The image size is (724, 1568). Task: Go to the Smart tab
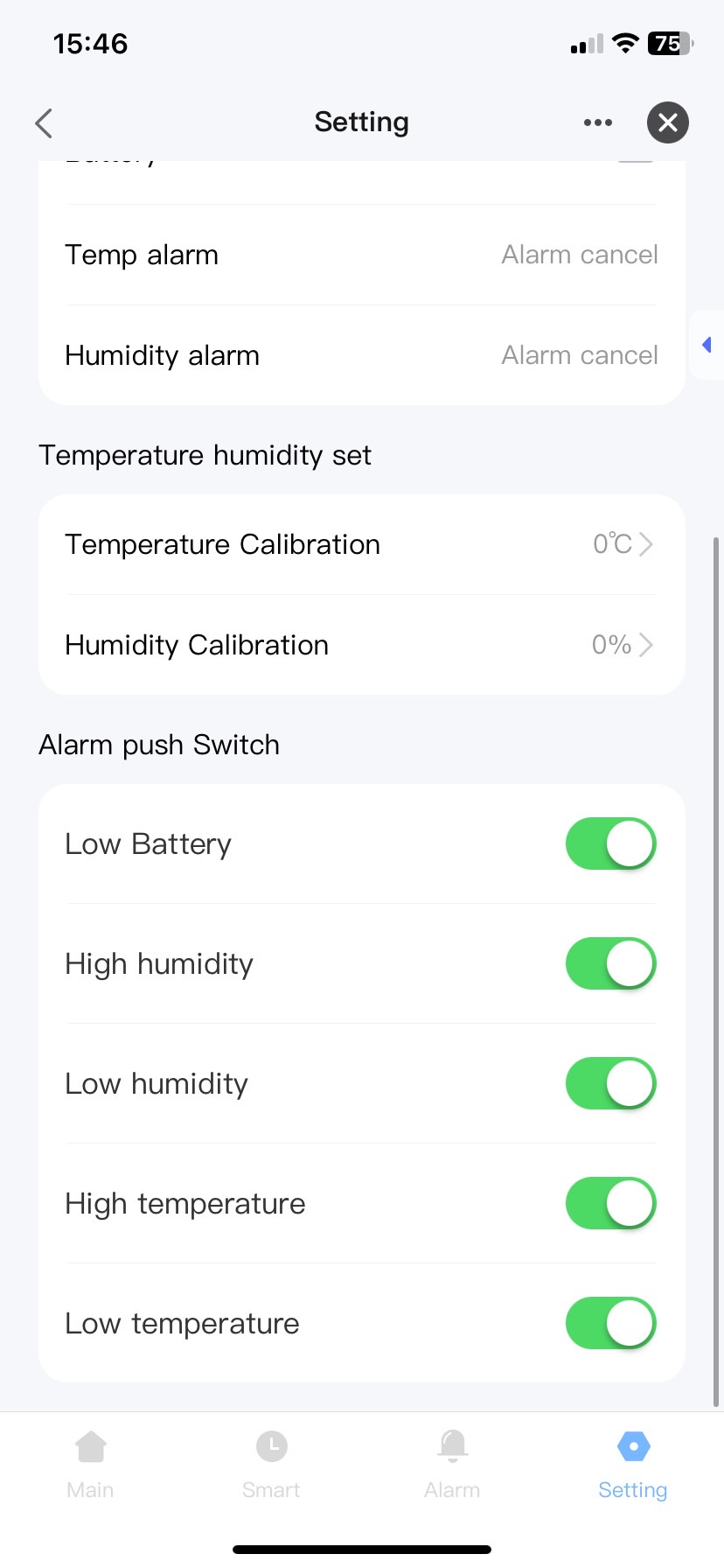tap(271, 1463)
